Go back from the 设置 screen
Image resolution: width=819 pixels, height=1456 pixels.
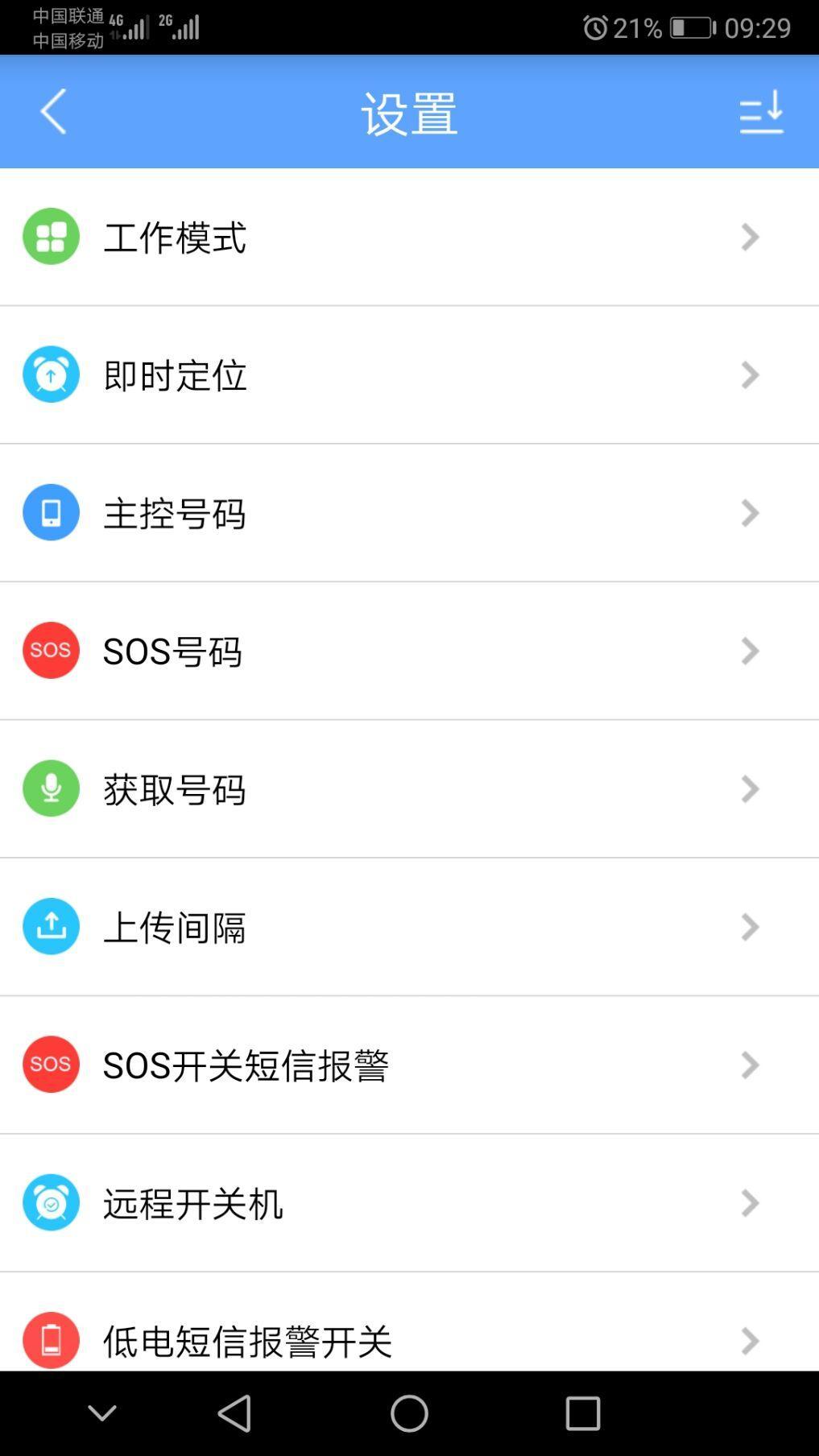(53, 111)
